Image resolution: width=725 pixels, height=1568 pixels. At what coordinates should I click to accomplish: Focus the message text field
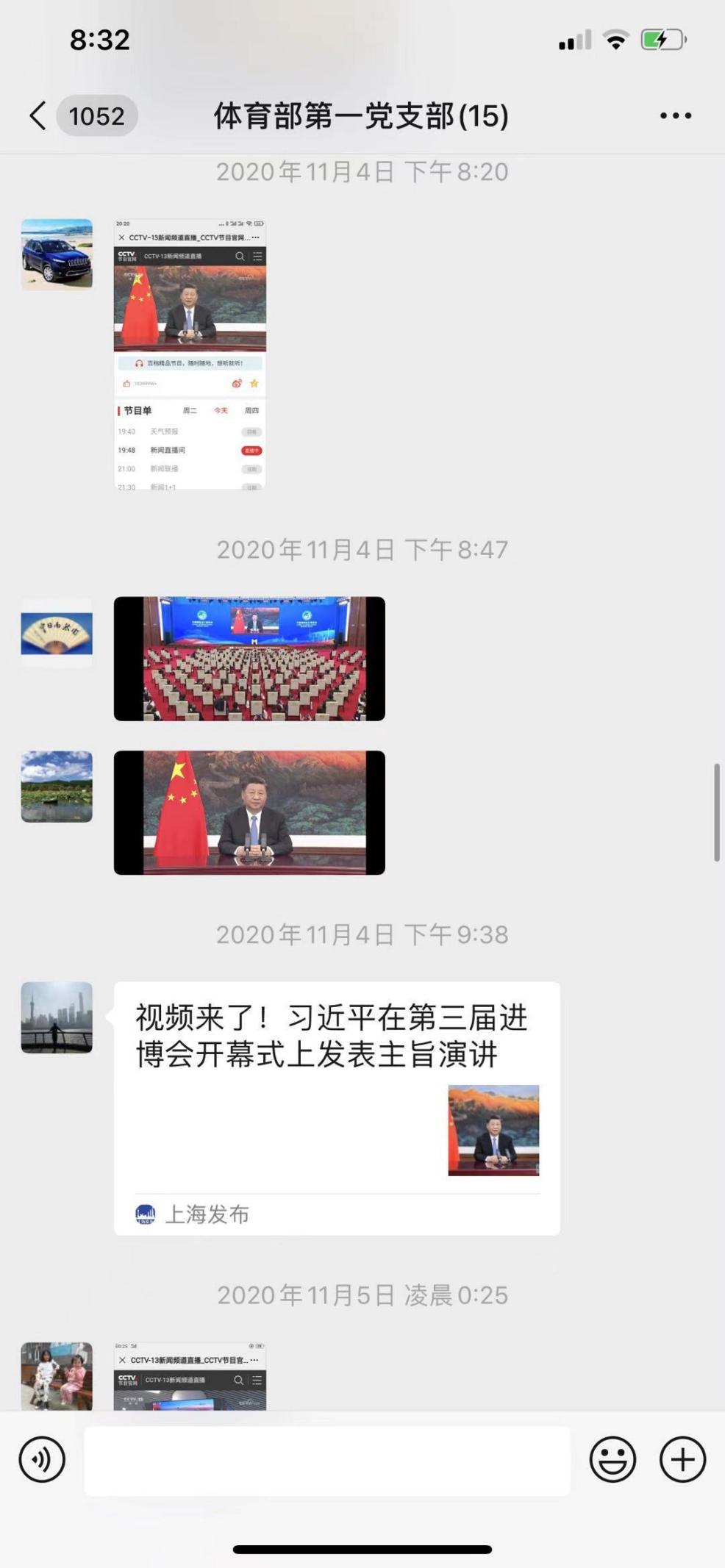[x=327, y=1461]
